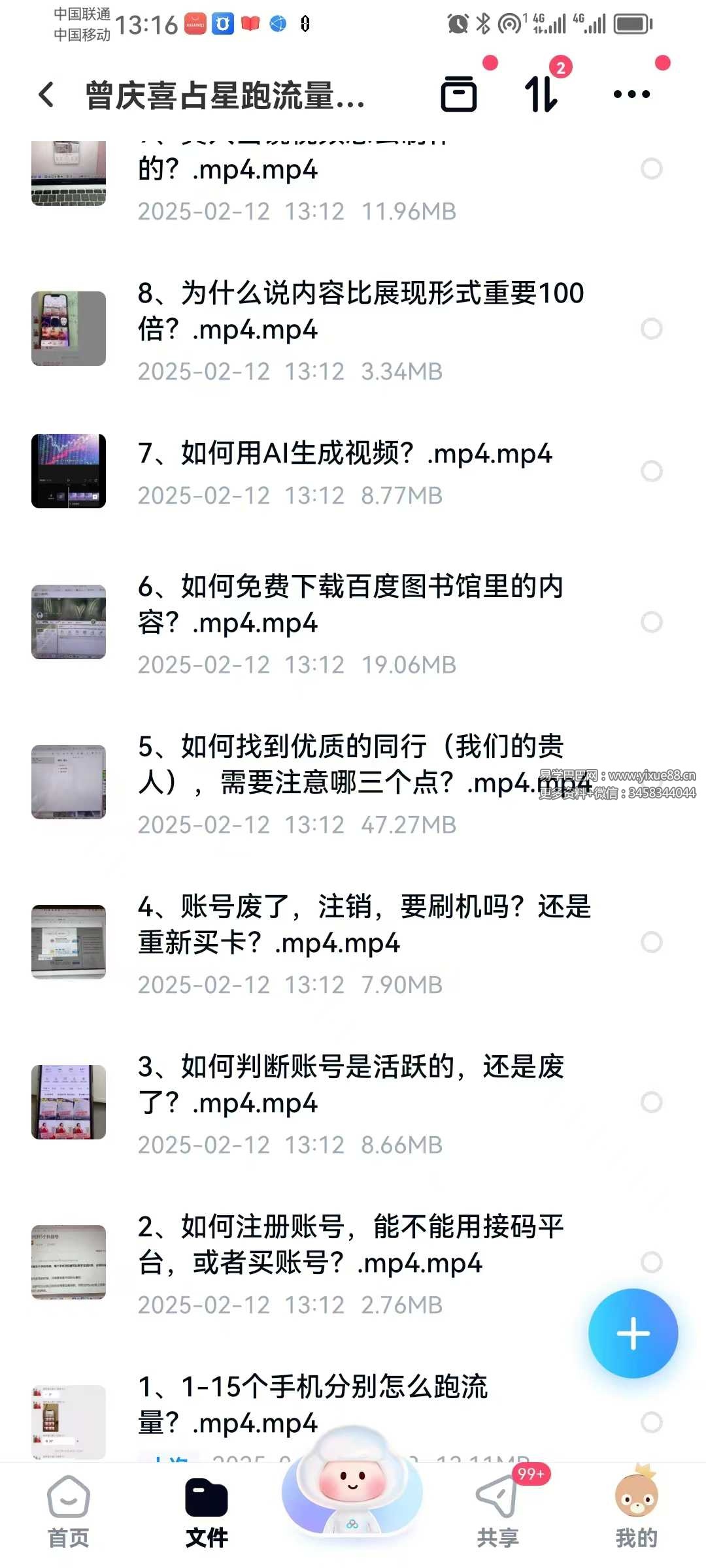
Task: Select the checkbox for 7、如何用AI生成视频
Action: [652, 471]
